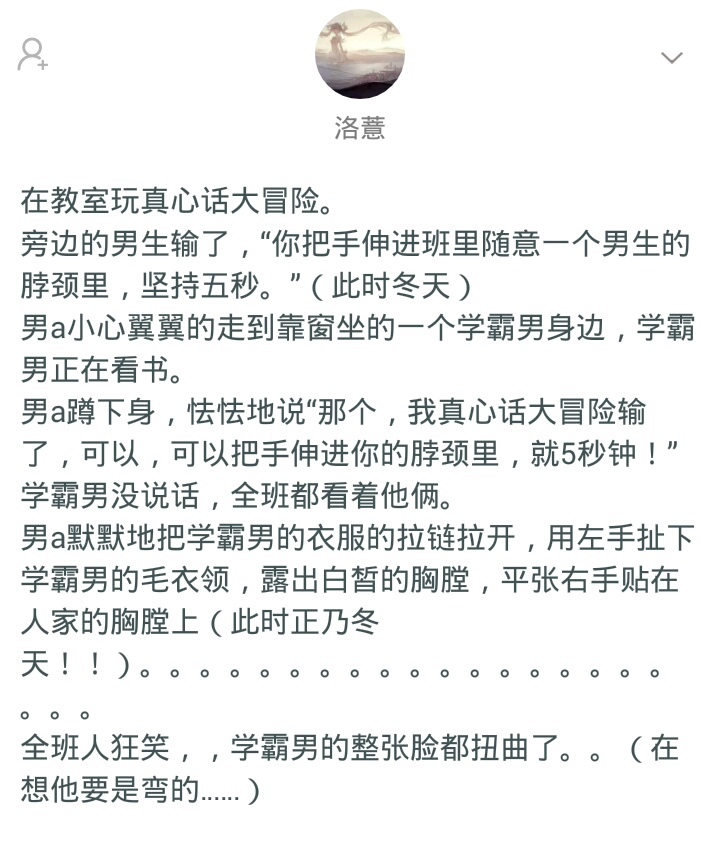Screen dimensions: 720x851
Task: Collapse the post with the down arrow
Action: 671,57
